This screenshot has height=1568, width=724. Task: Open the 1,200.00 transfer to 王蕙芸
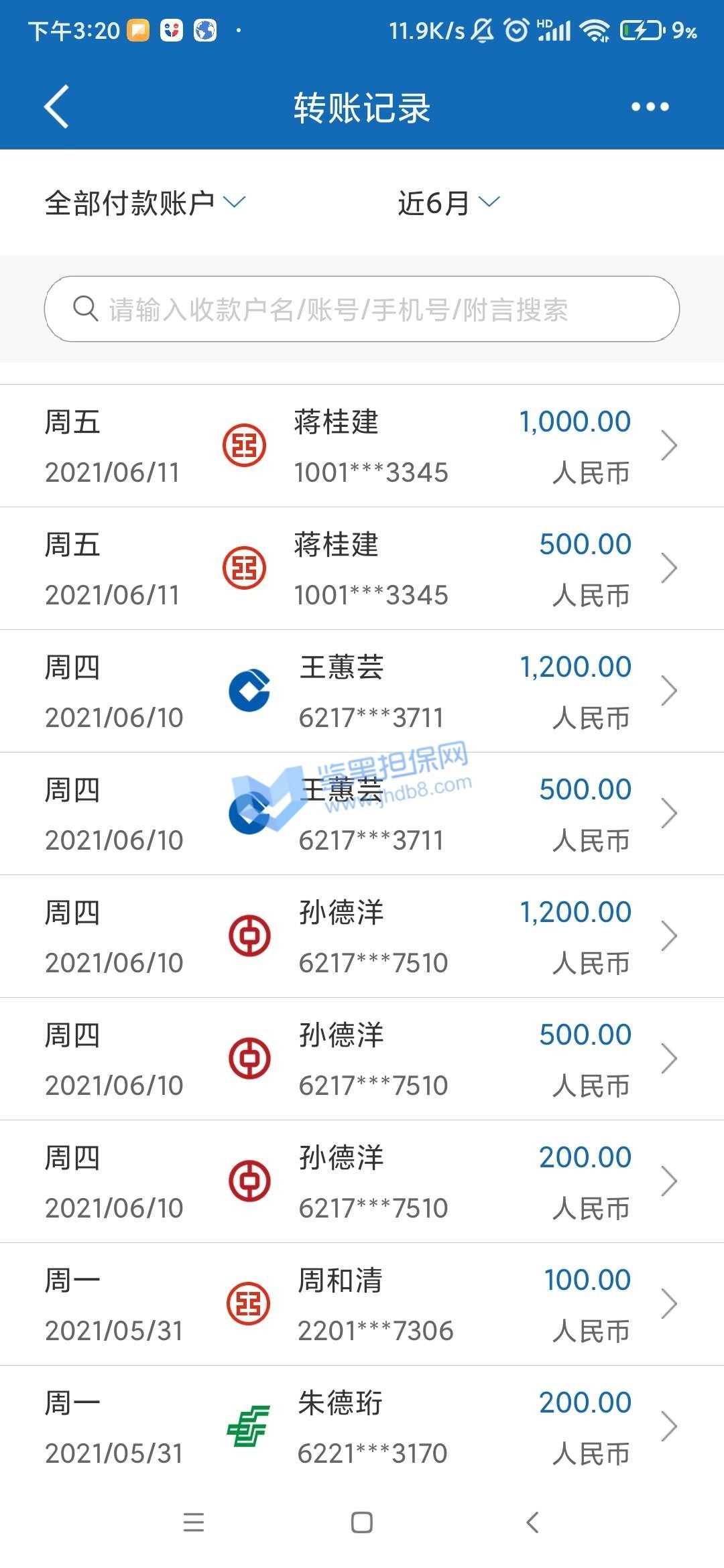click(362, 692)
